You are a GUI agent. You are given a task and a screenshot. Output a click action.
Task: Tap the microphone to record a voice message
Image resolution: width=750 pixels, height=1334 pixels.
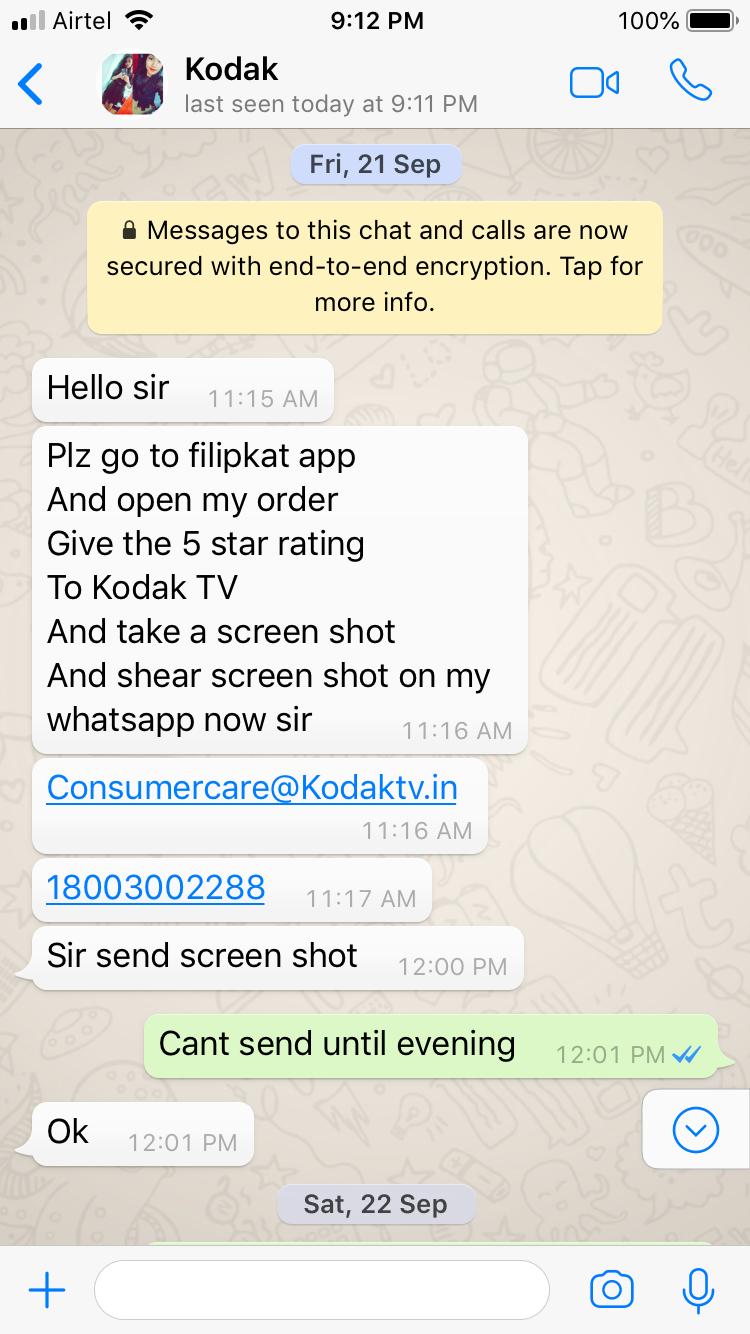click(x=698, y=1290)
